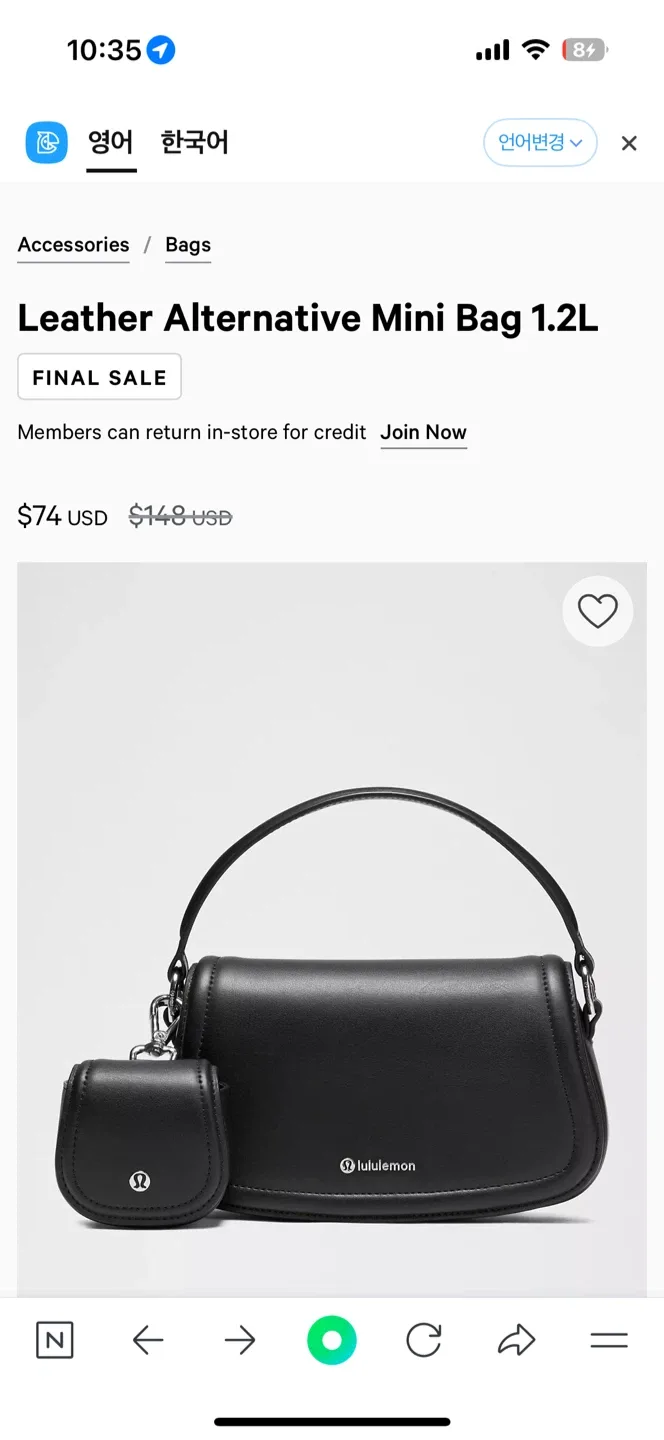Share this product page
The height and width of the screenshot is (1440, 664).
pyautogui.click(x=516, y=1340)
